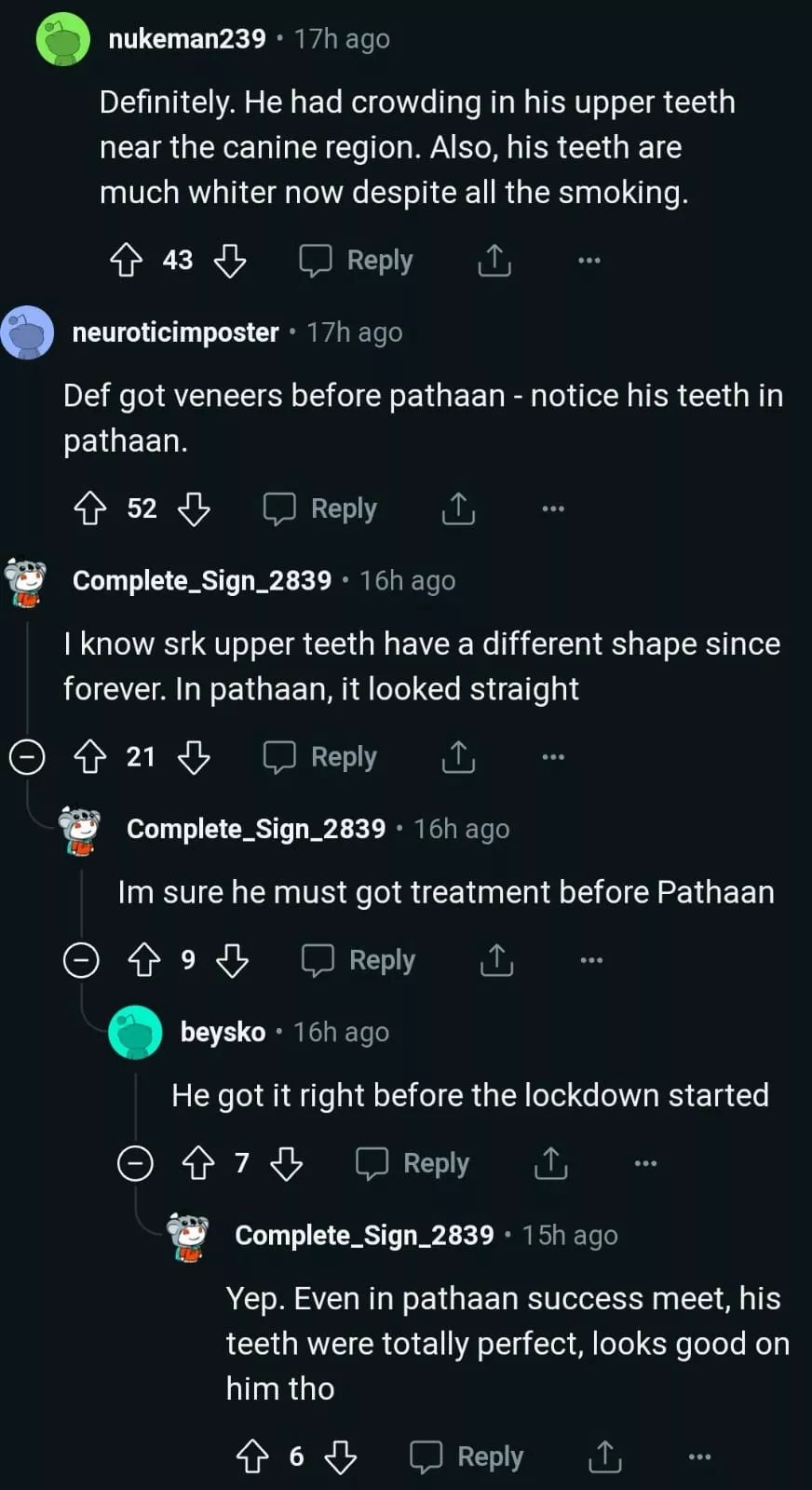Reply to the 'pathaan success meet' comment
Screen dimensions: 812x1490
467,1456
